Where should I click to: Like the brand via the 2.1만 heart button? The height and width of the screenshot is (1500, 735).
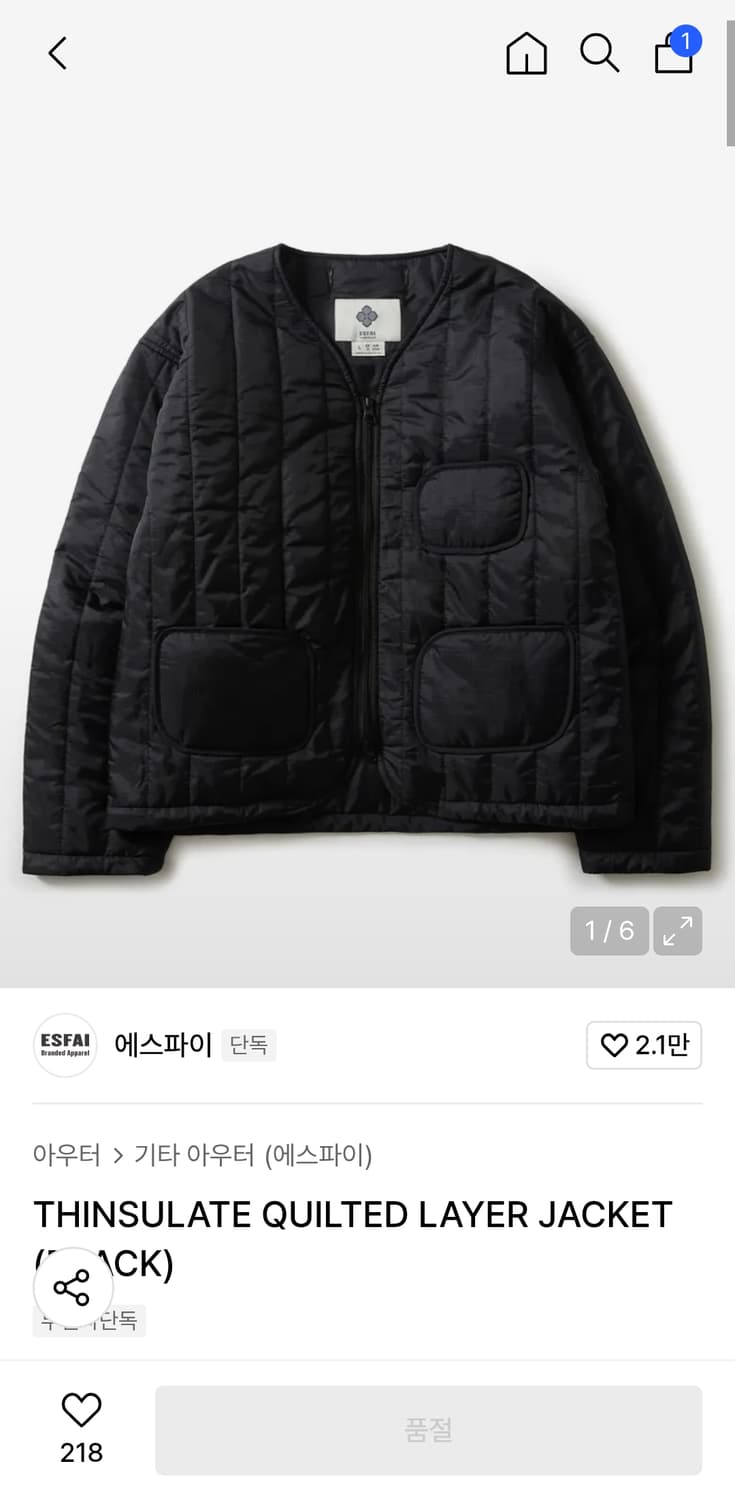tap(643, 1044)
